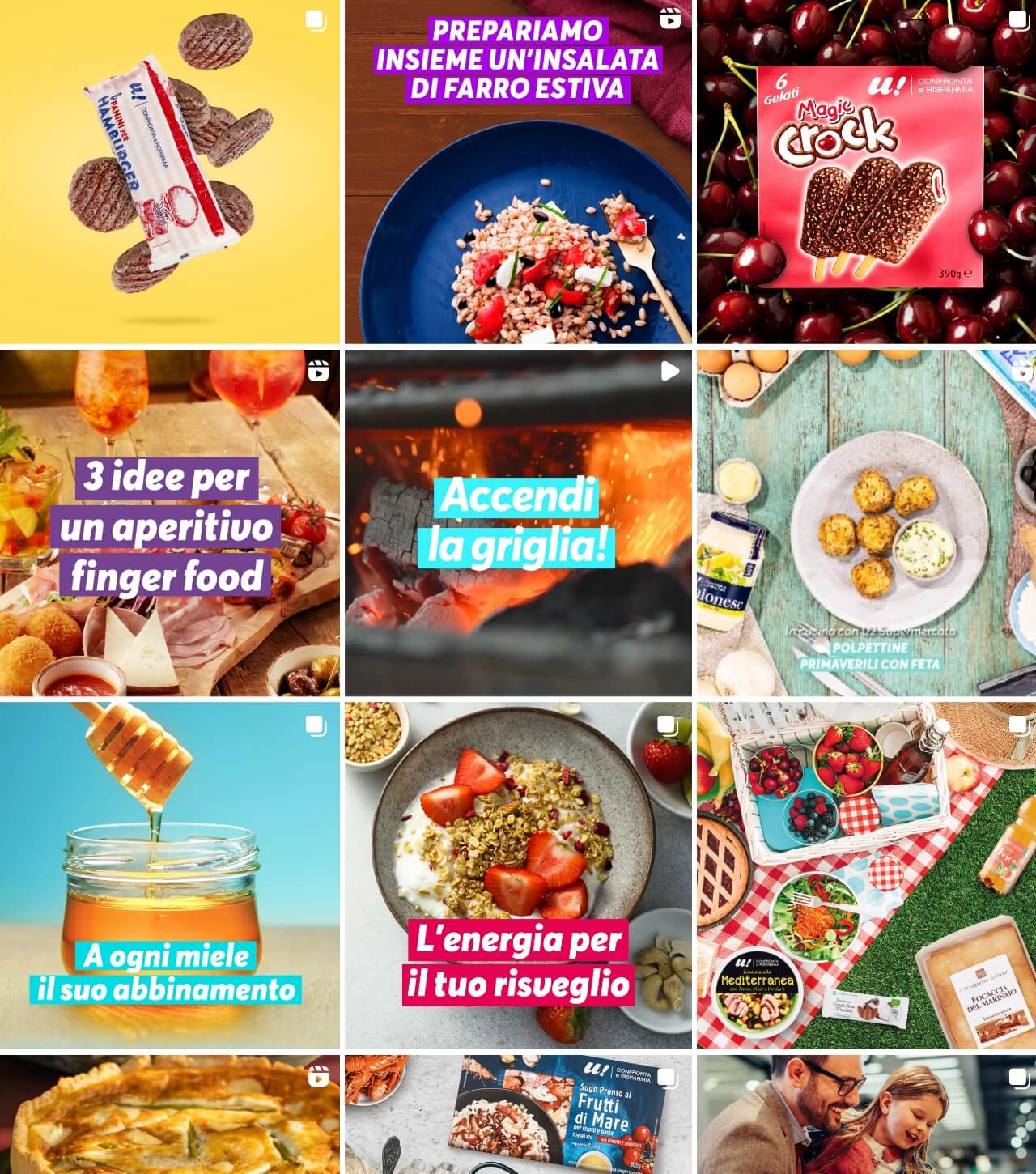Play the Accendi la griglia video

[518, 523]
